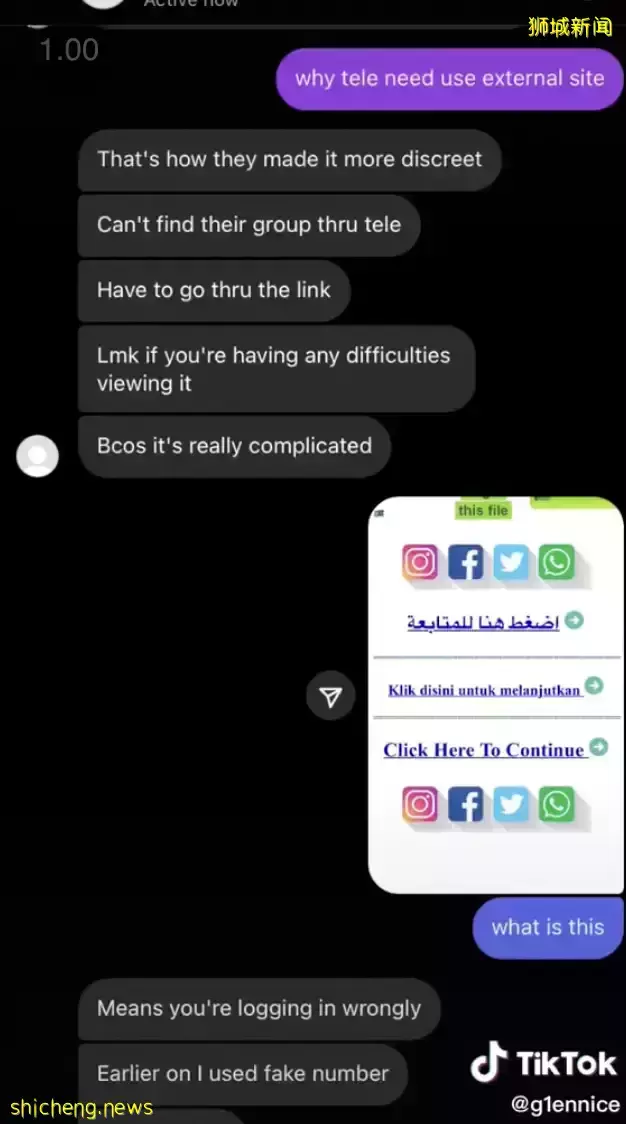Screen dimensions: 626x1124
Task: Tap the share arrow beside the sent image
Action: (x=331, y=696)
